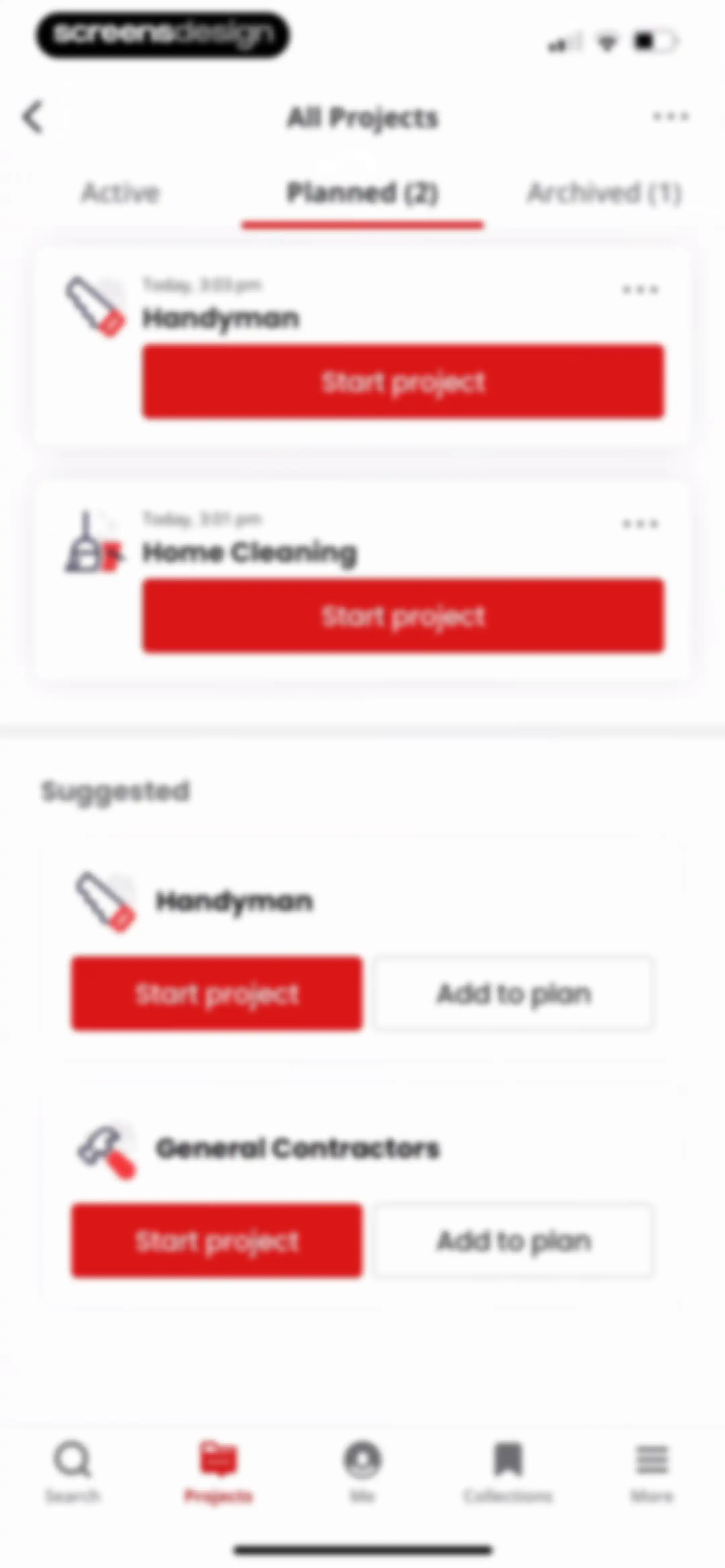
Task: Go back using the top-left arrow
Action: click(x=33, y=116)
